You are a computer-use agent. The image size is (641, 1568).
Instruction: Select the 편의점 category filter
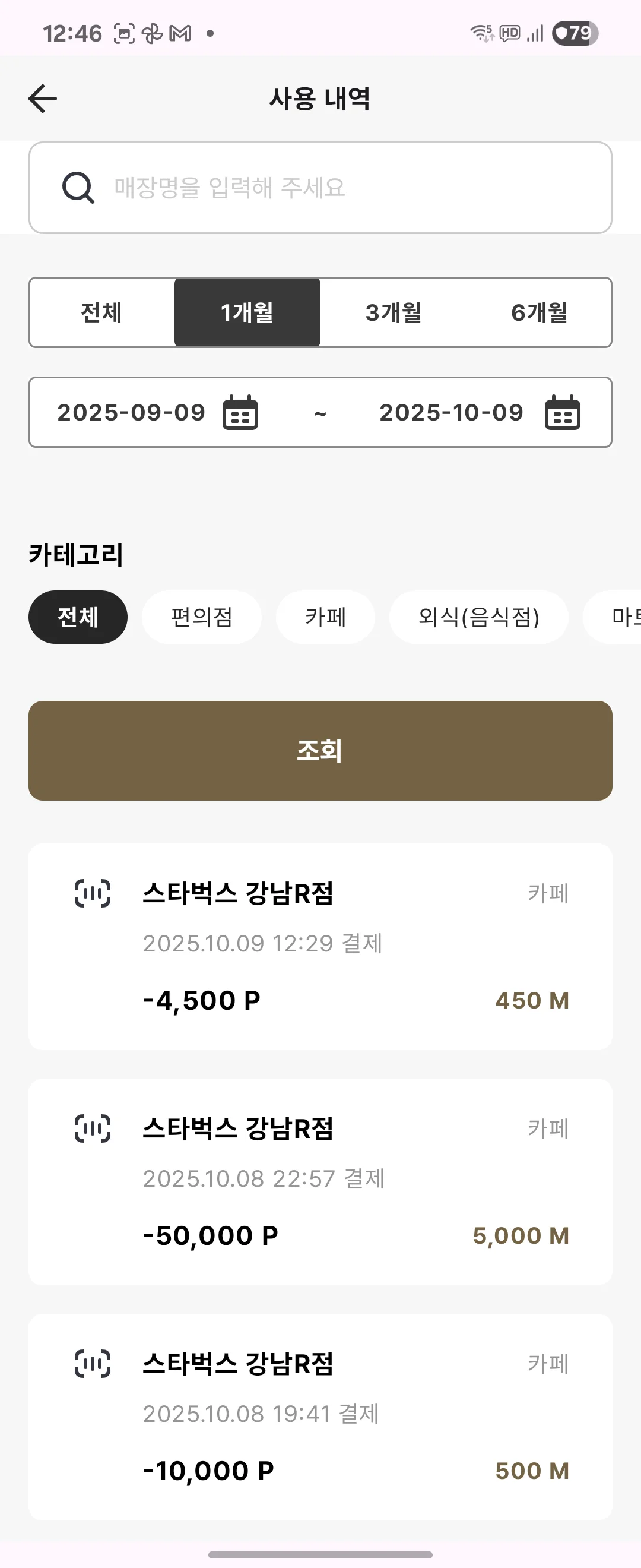[201, 617]
